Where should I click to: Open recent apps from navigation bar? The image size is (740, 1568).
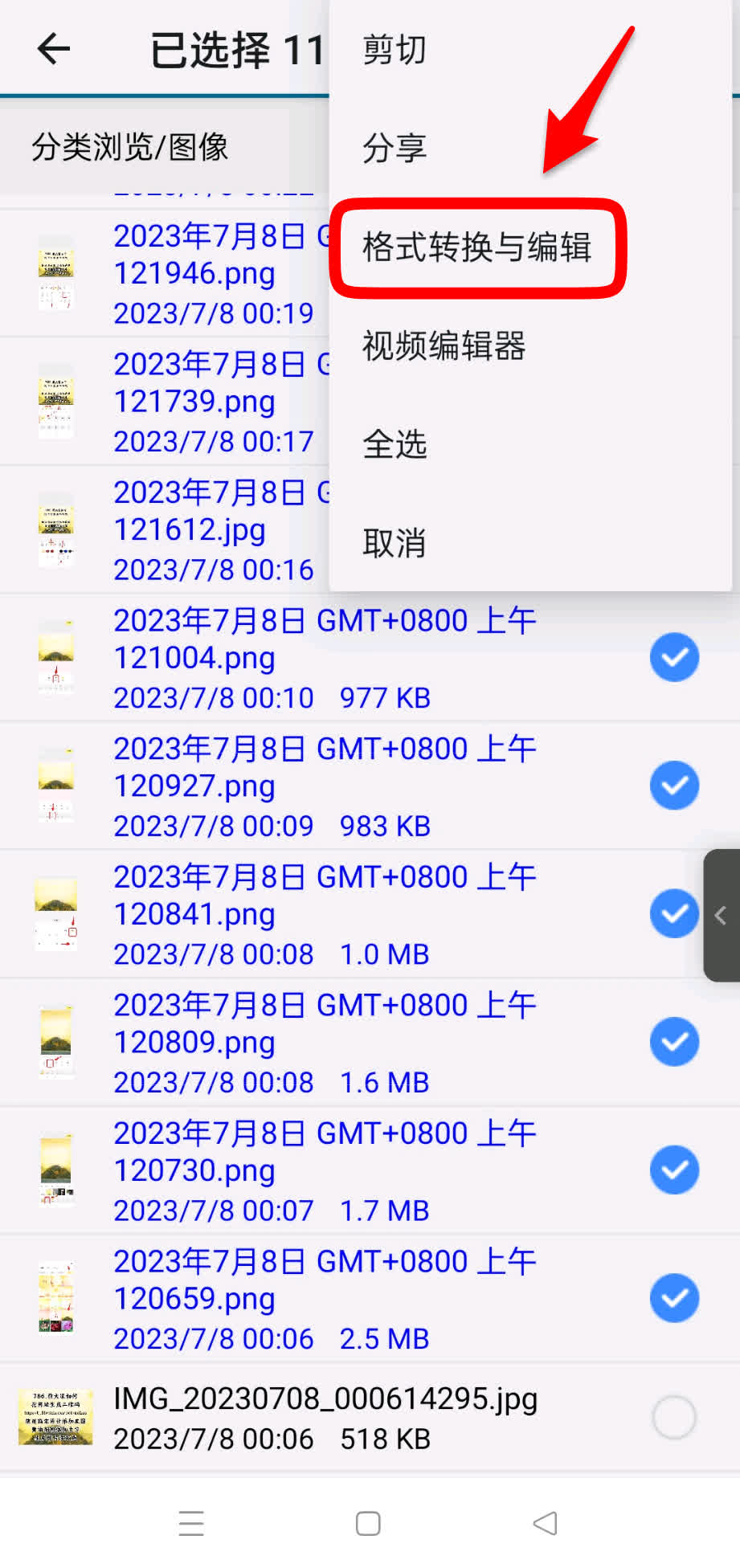click(x=191, y=1524)
